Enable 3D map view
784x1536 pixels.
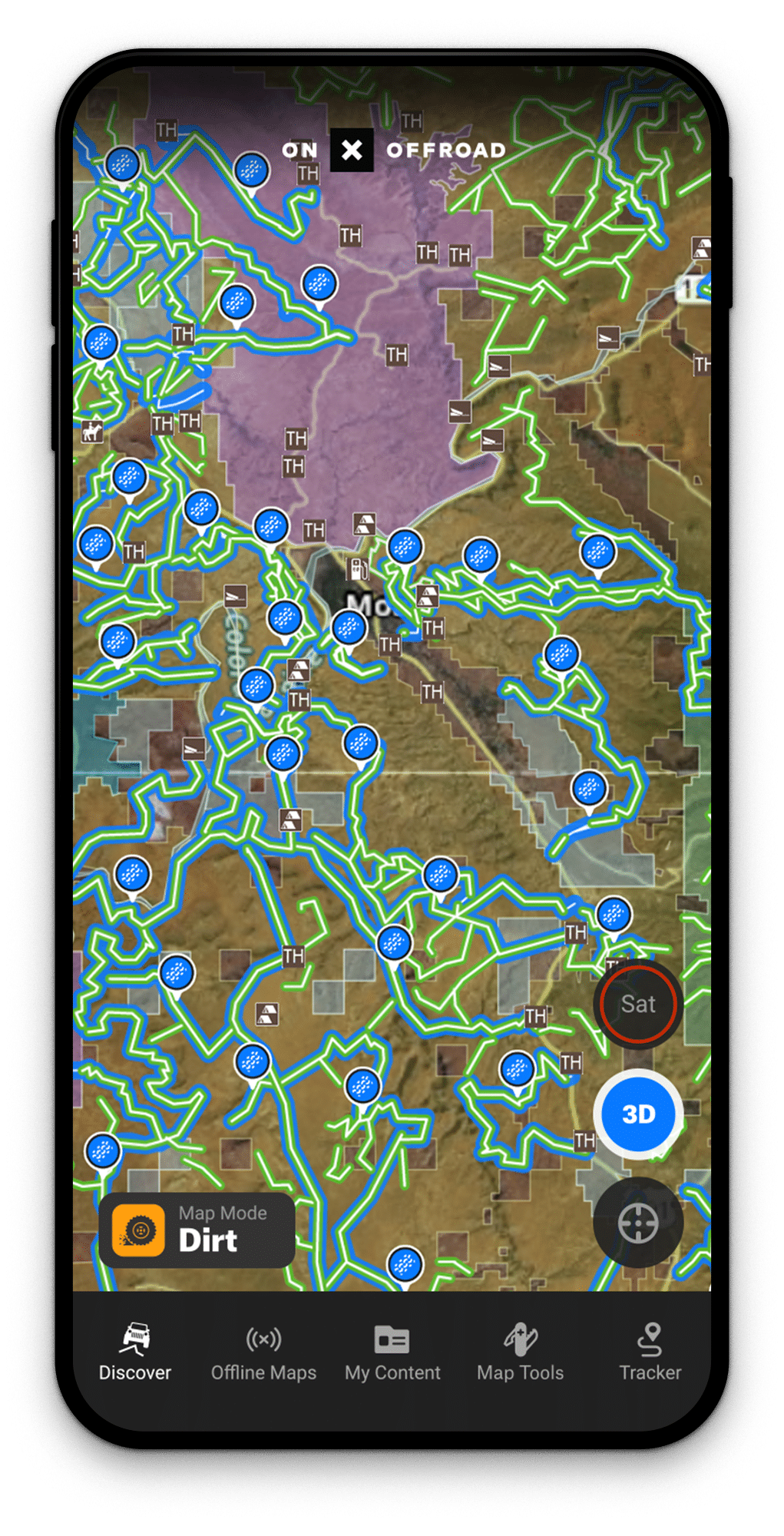pos(638,1114)
